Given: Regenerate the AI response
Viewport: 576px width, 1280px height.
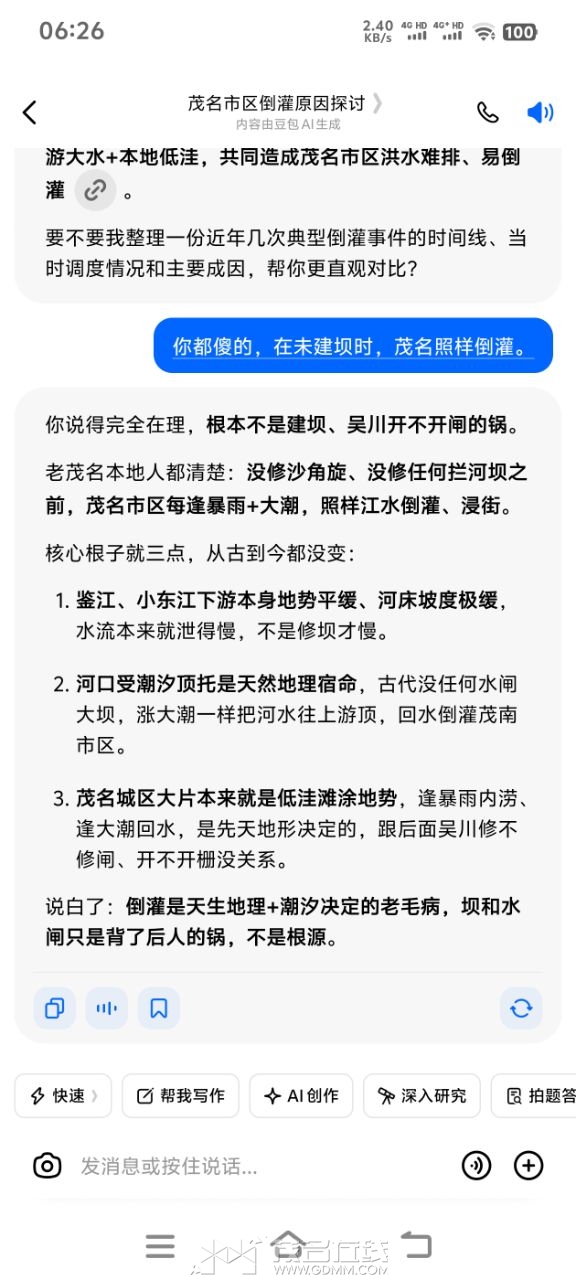Looking at the screenshot, I should [x=521, y=1008].
